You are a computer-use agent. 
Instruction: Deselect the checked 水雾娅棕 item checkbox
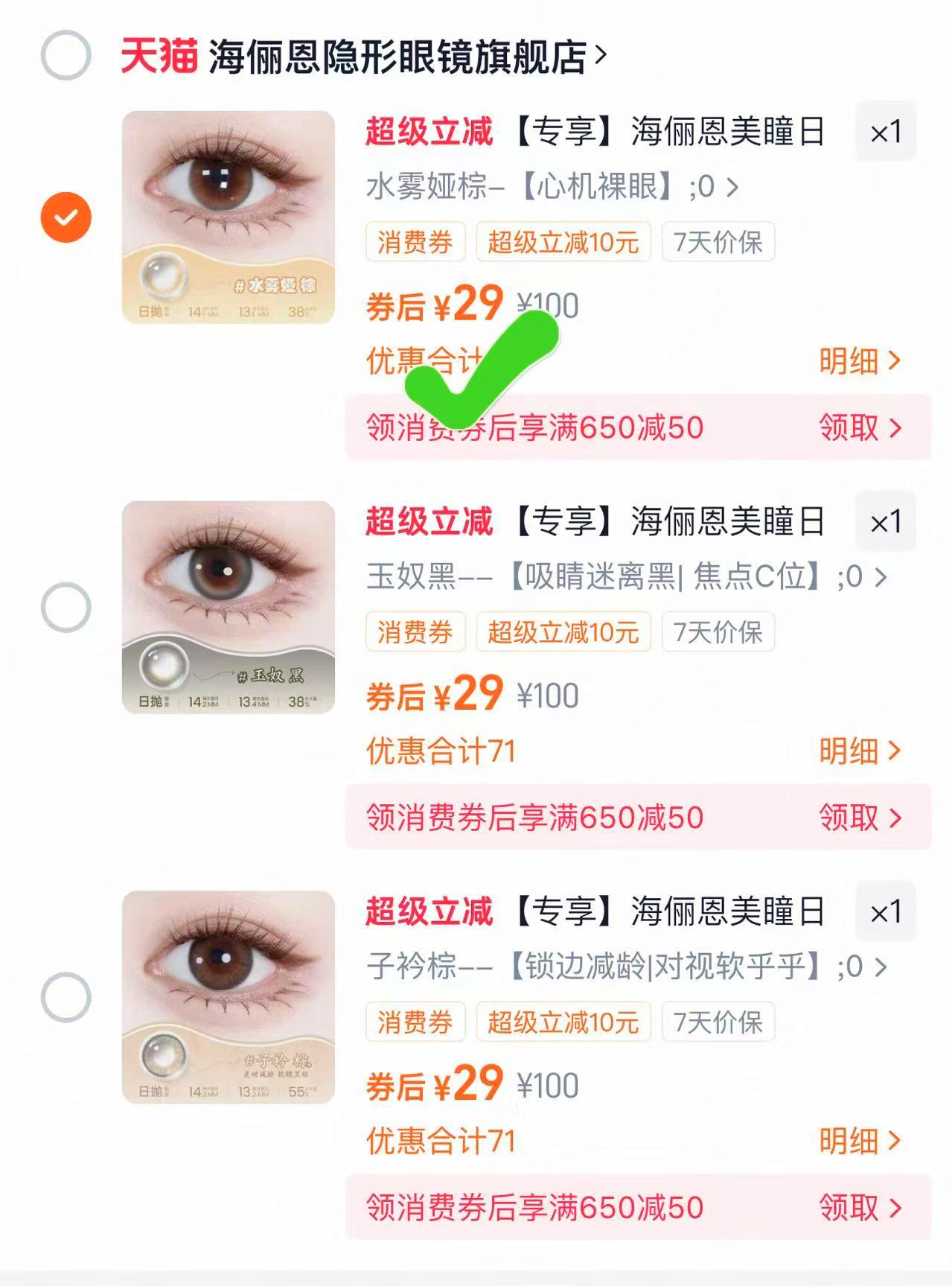click(x=66, y=216)
